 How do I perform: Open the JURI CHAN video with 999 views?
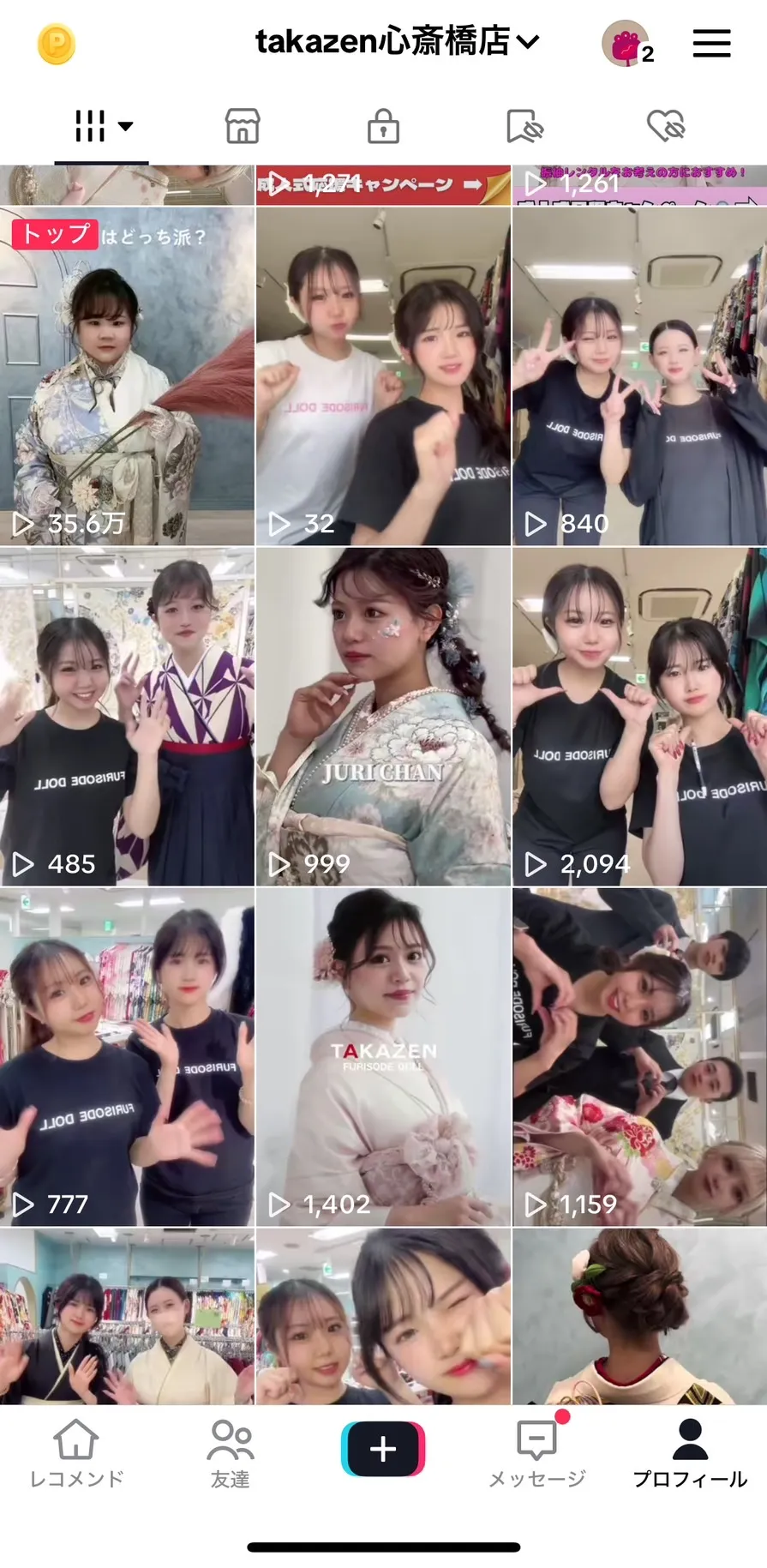click(383, 716)
